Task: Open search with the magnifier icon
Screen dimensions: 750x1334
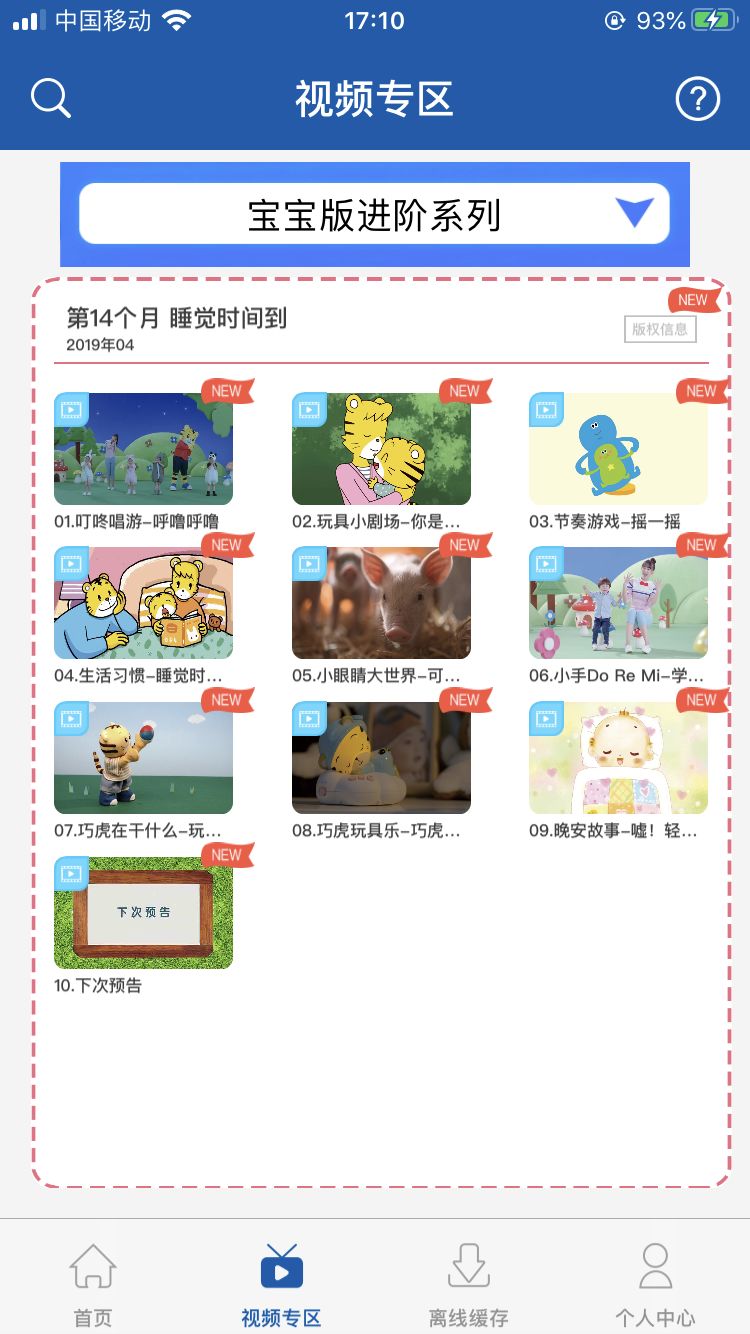Action: tap(50, 97)
